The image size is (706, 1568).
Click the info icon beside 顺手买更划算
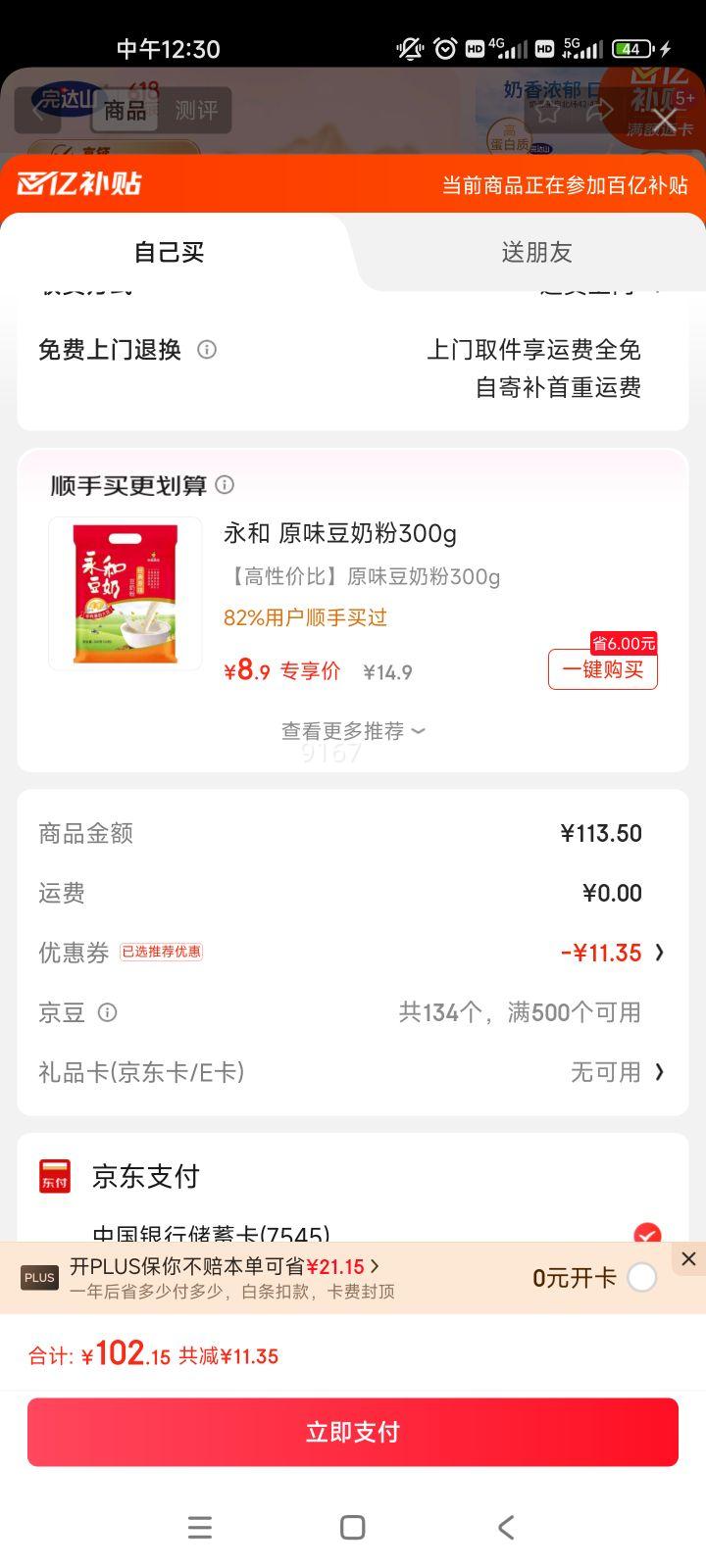[x=225, y=484]
